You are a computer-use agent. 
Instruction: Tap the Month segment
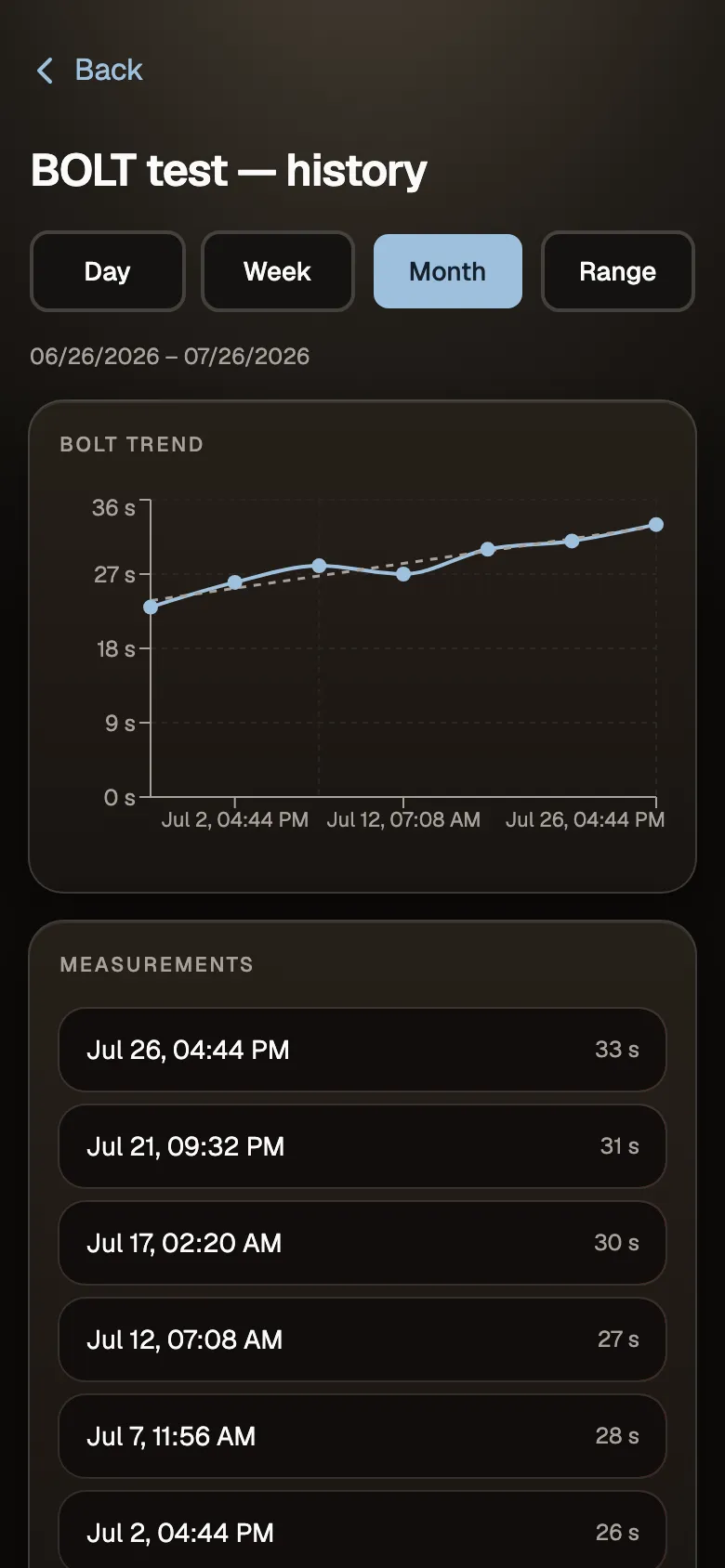(x=448, y=271)
